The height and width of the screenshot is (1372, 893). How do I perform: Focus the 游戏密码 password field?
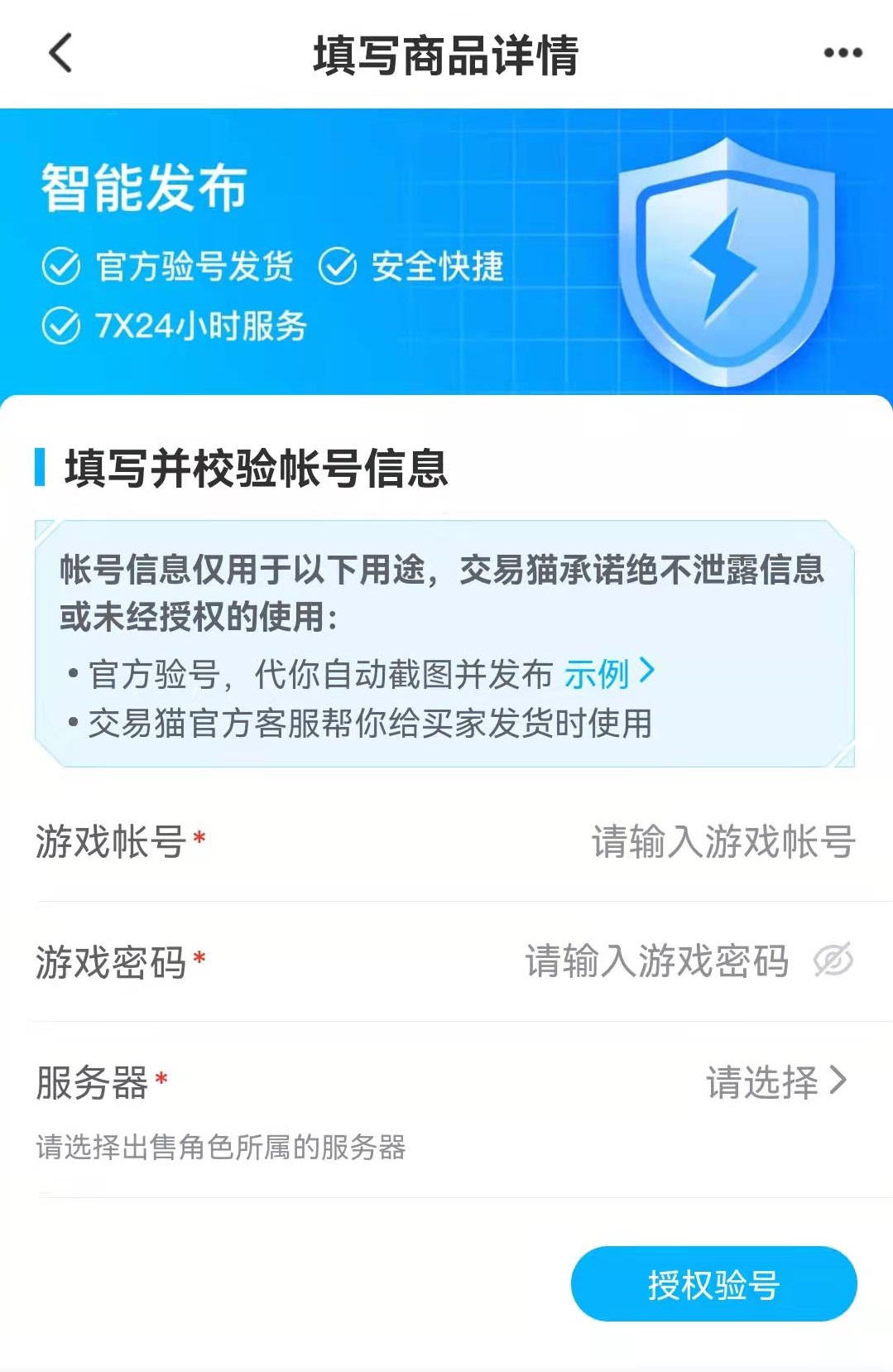tap(655, 961)
